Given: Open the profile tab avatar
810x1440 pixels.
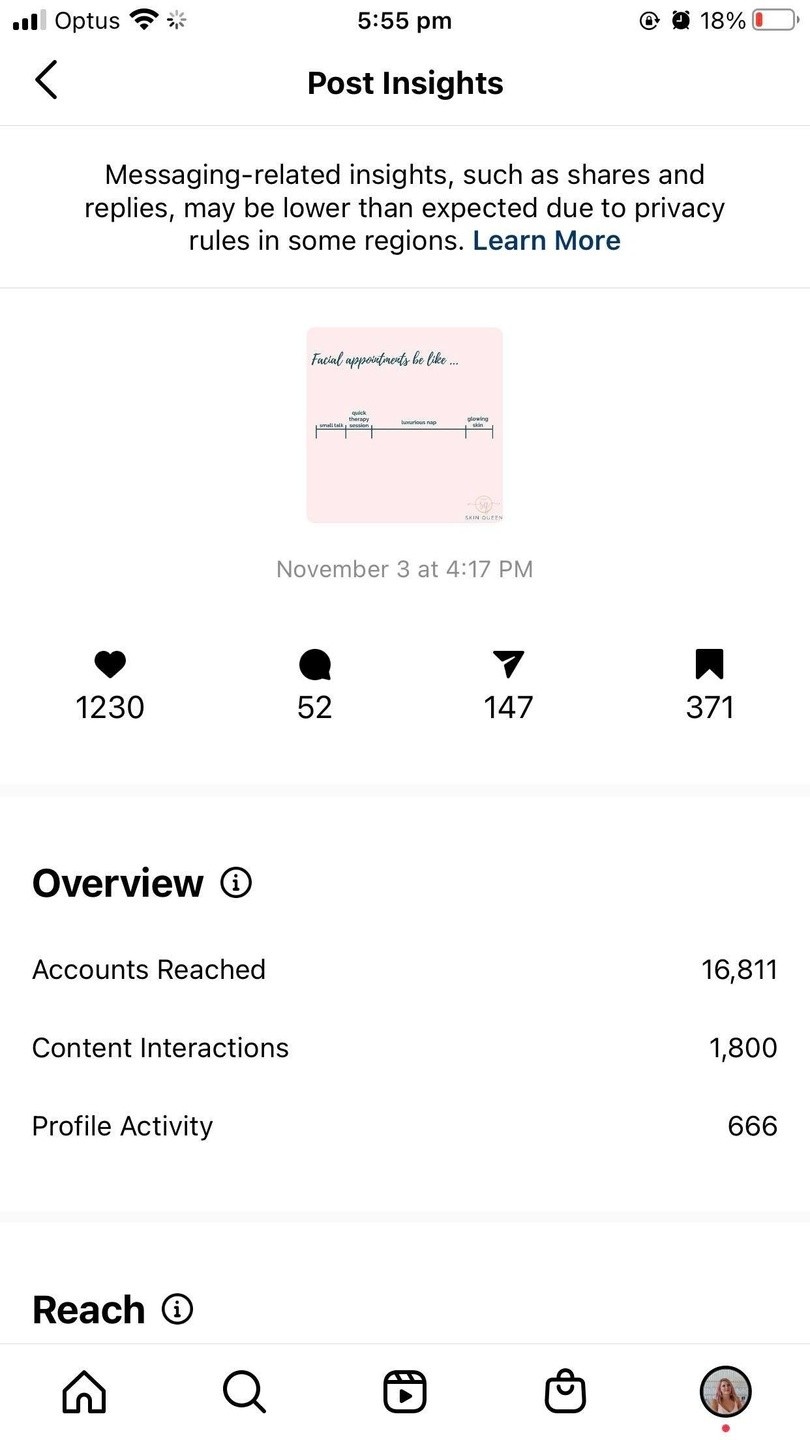Looking at the screenshot, I should (725, 1391).
